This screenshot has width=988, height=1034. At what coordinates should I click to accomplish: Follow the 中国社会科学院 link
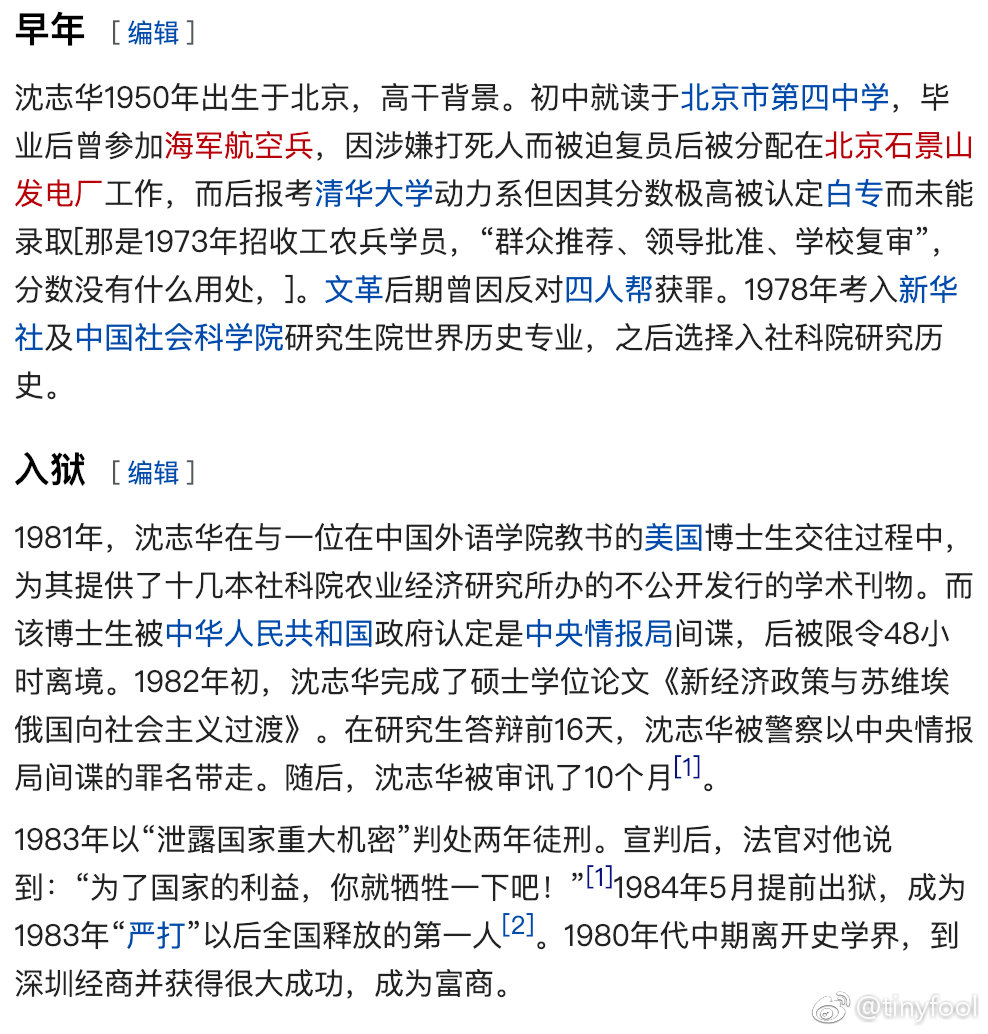179,338
